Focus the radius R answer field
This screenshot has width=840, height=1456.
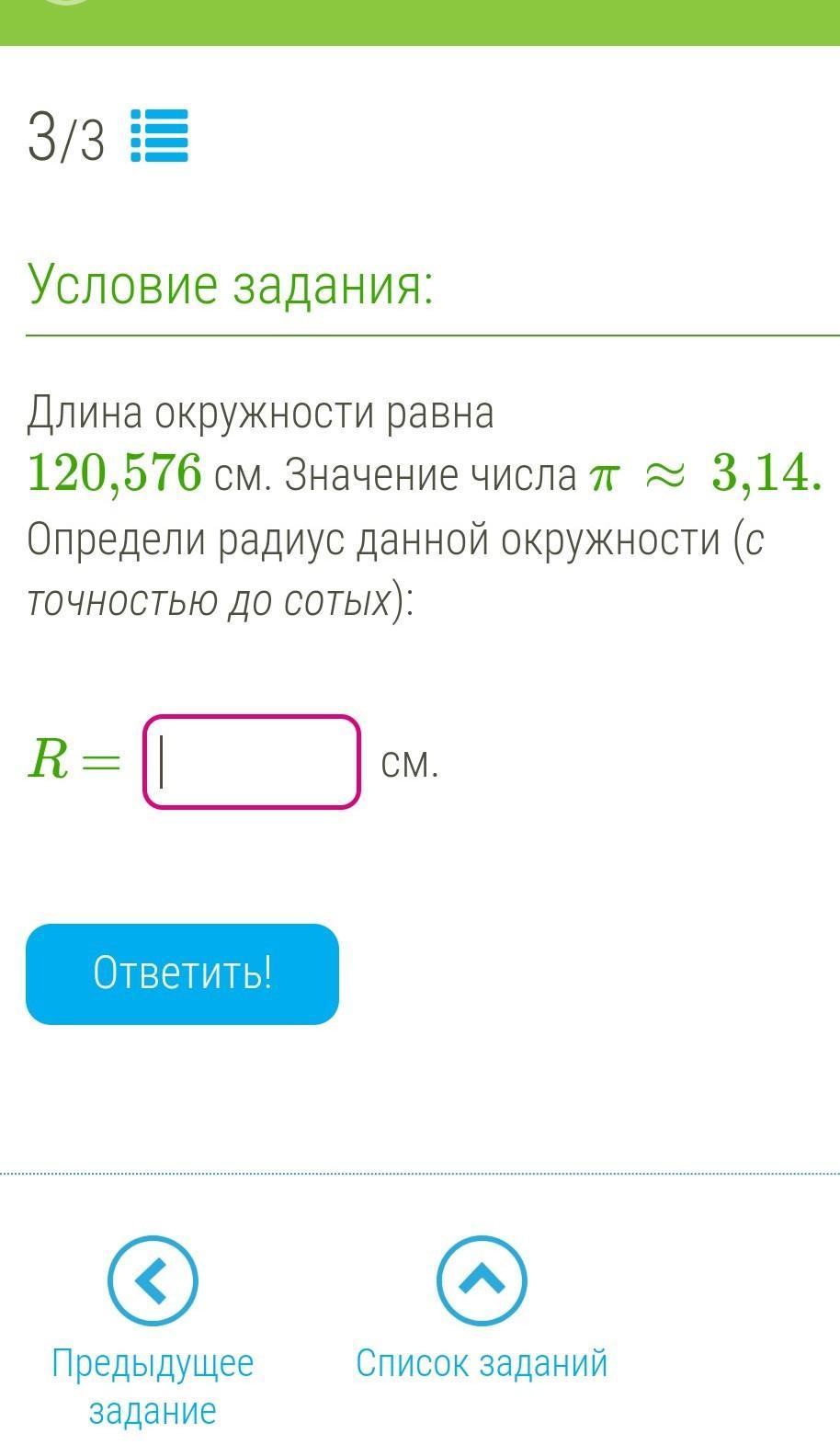coord(251,762)
